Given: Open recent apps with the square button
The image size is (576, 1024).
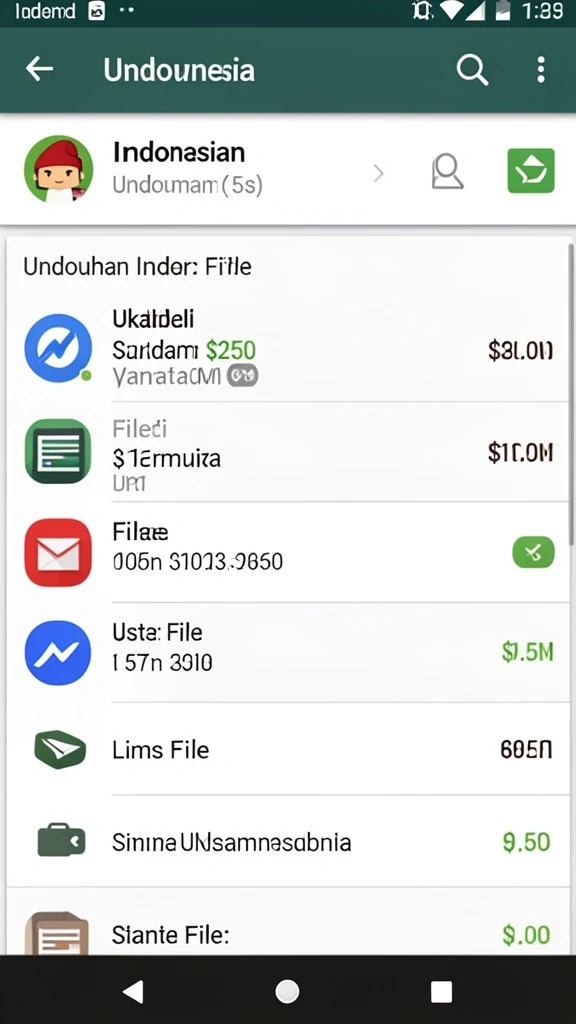Looking at the screenshot, I should 441,991.
